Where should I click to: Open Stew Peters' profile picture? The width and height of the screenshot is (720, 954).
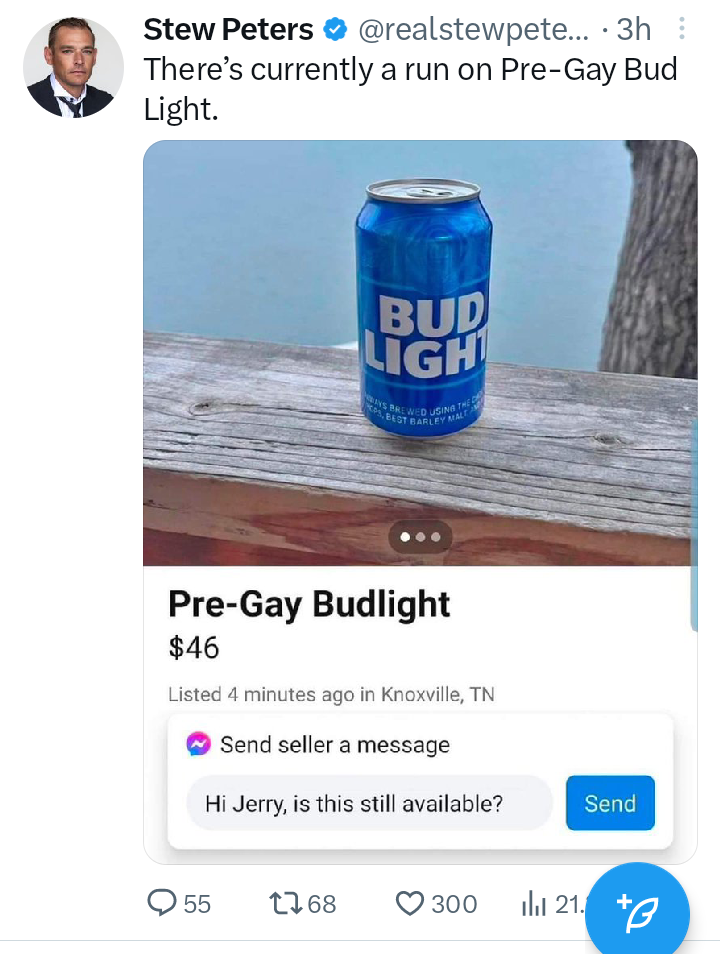coord(73,68)
